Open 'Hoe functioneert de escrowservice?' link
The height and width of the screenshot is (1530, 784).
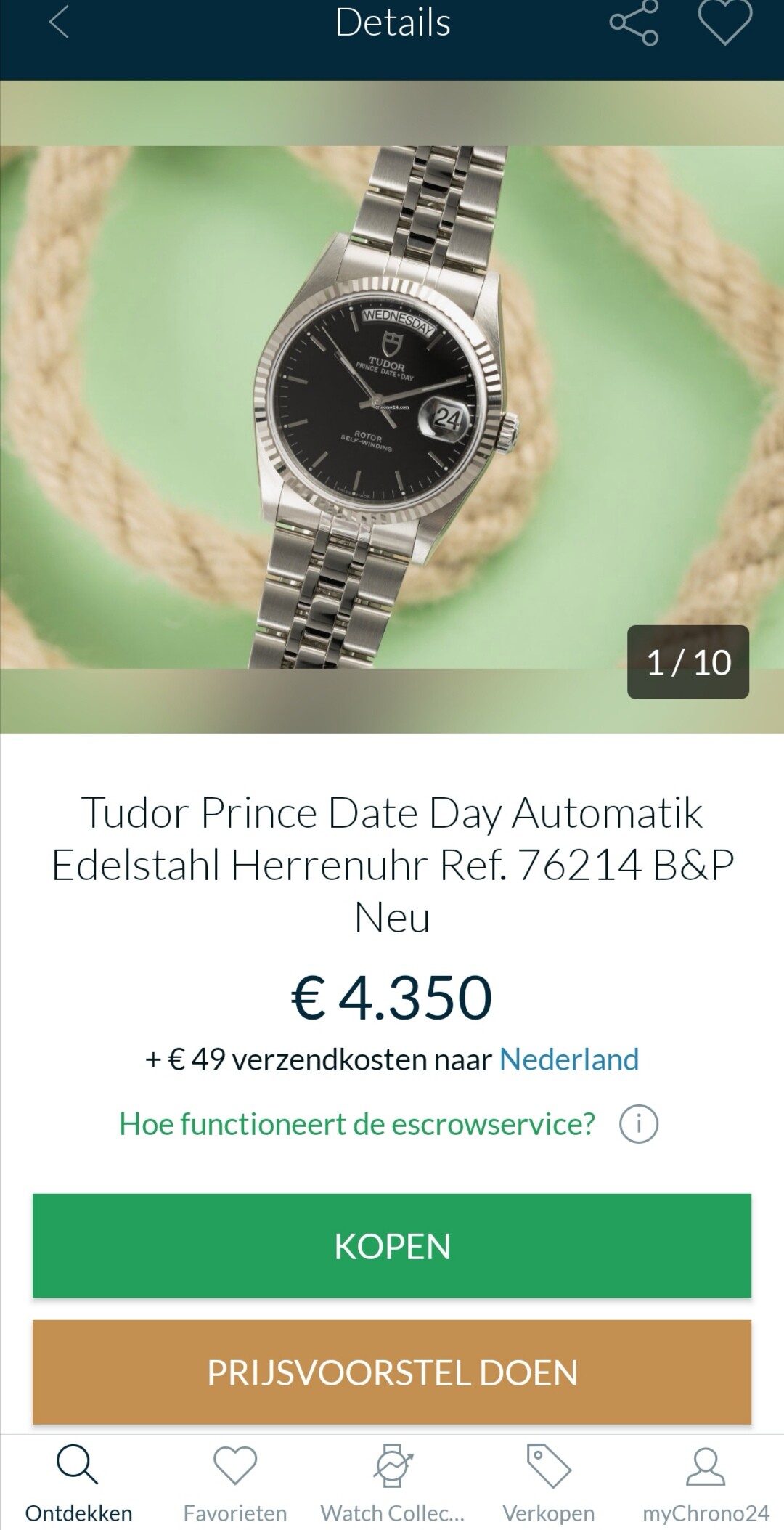[x=356, y=1123]
